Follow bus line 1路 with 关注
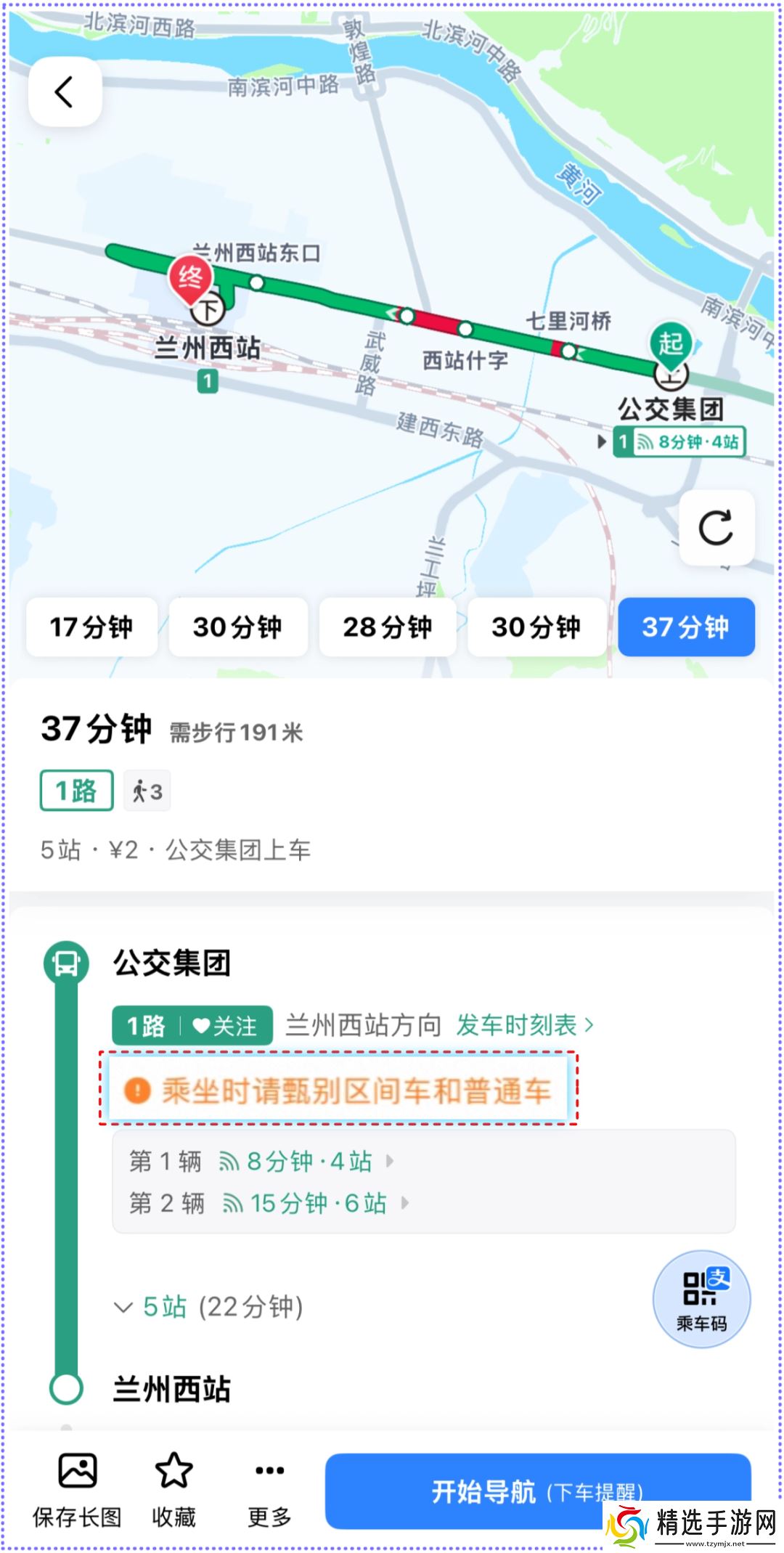The width and height of the screenshot is (784, 1553). (224, 1026)
